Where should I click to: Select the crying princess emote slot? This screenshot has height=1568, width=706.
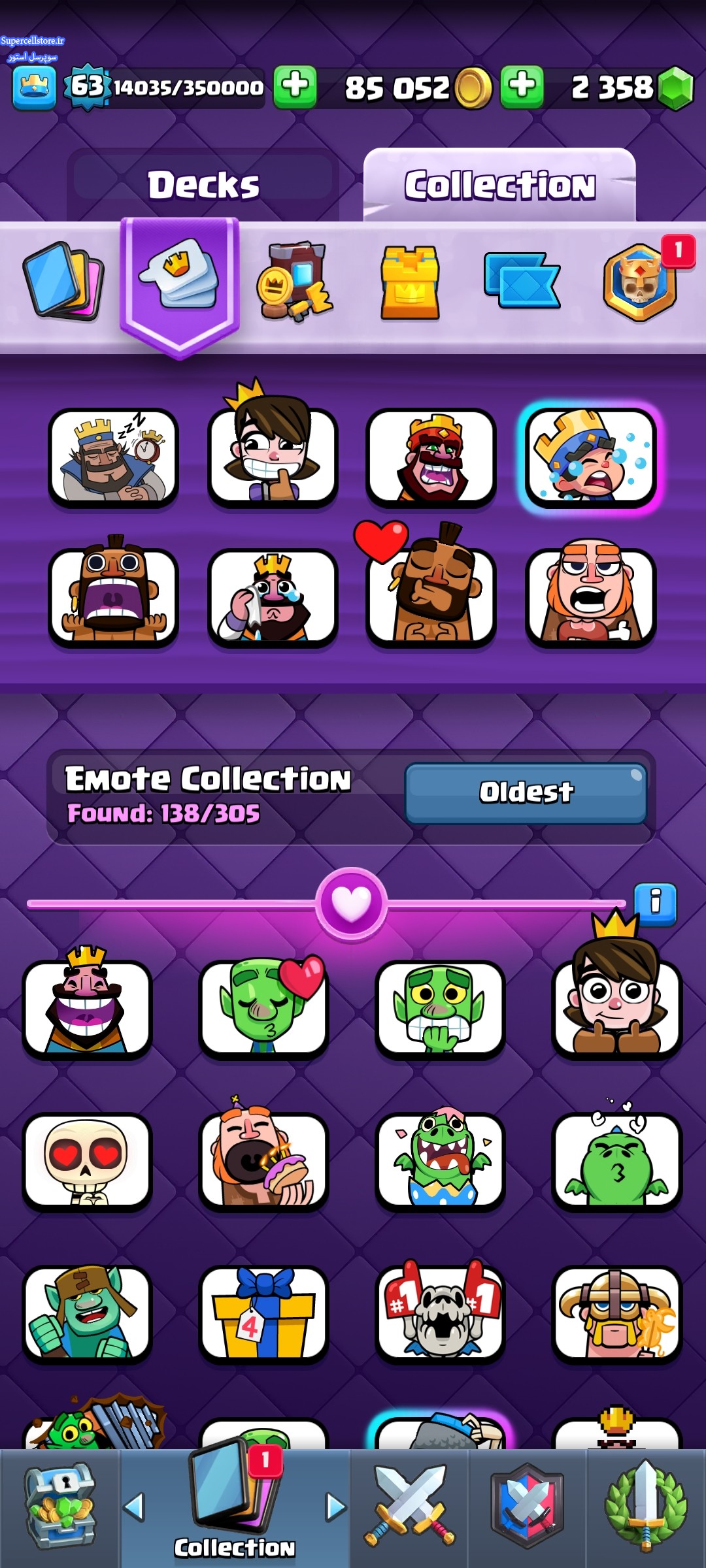pos(590,457)
